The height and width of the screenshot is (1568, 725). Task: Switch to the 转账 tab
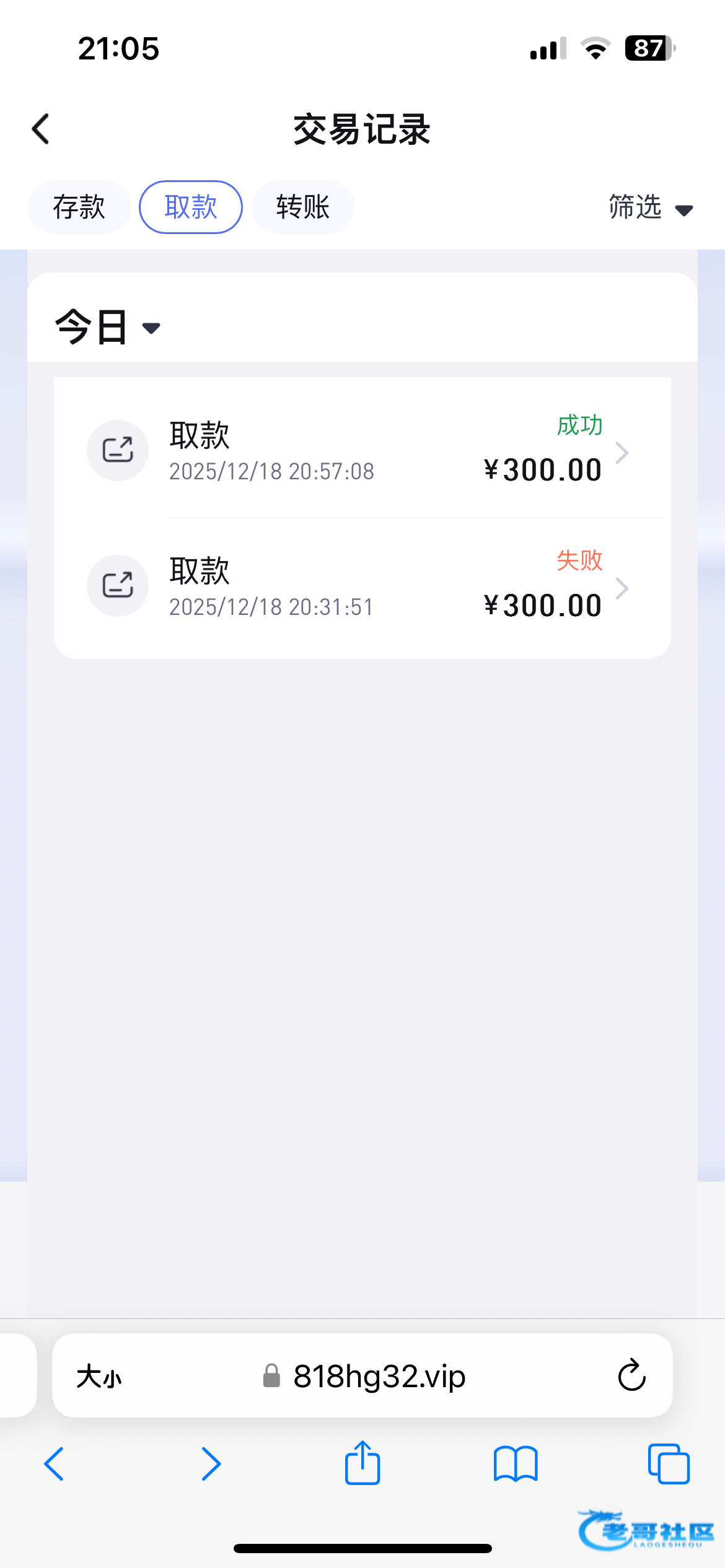(x=302, y=207)
